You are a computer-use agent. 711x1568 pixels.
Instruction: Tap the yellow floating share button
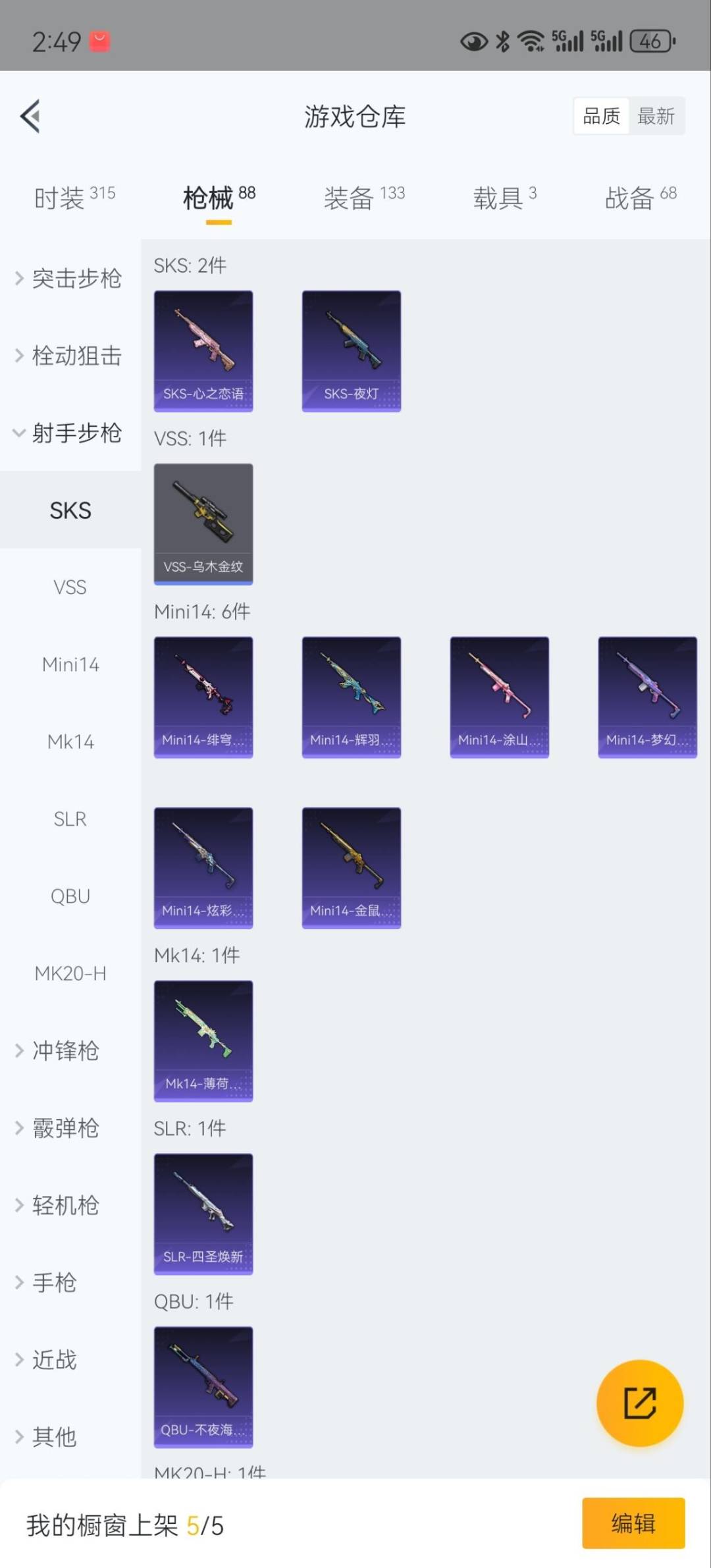click(639, 1403)
